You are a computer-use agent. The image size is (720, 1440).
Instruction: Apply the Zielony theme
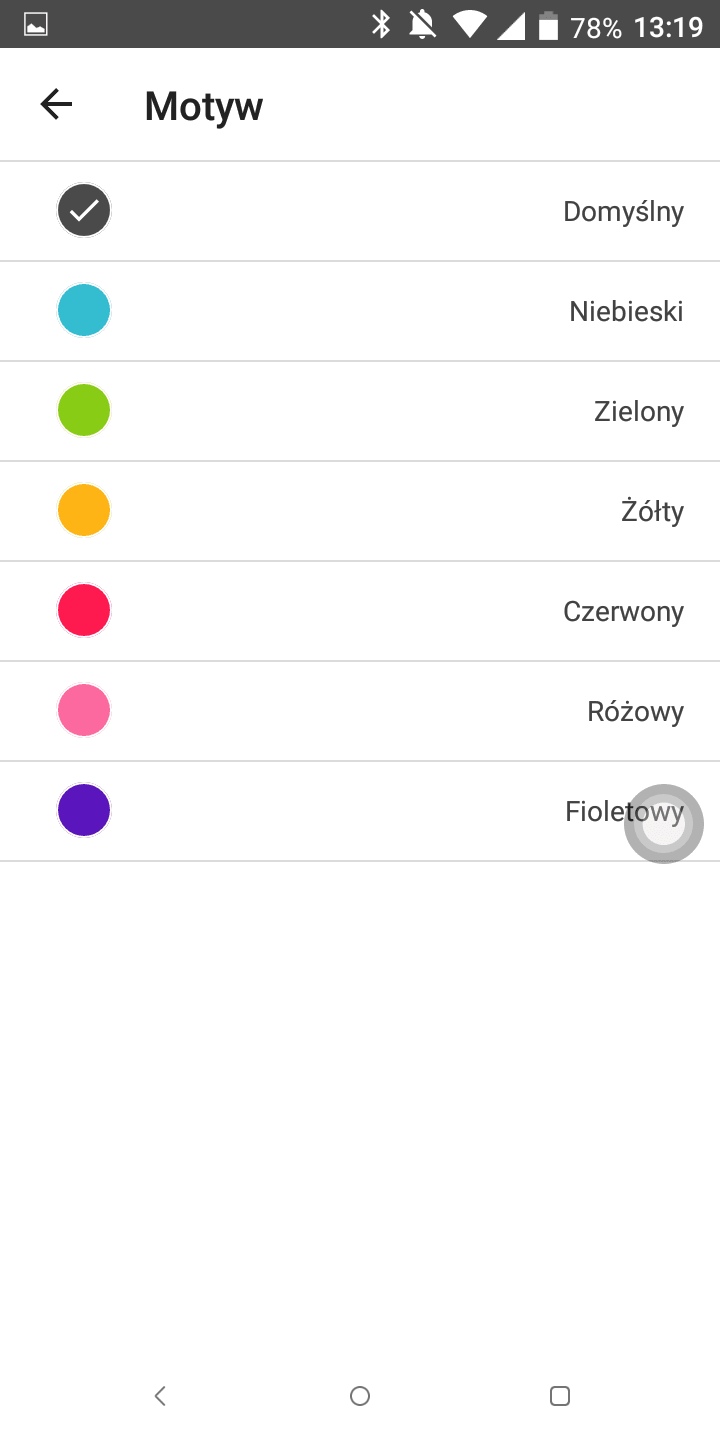(x=360, y=411)
